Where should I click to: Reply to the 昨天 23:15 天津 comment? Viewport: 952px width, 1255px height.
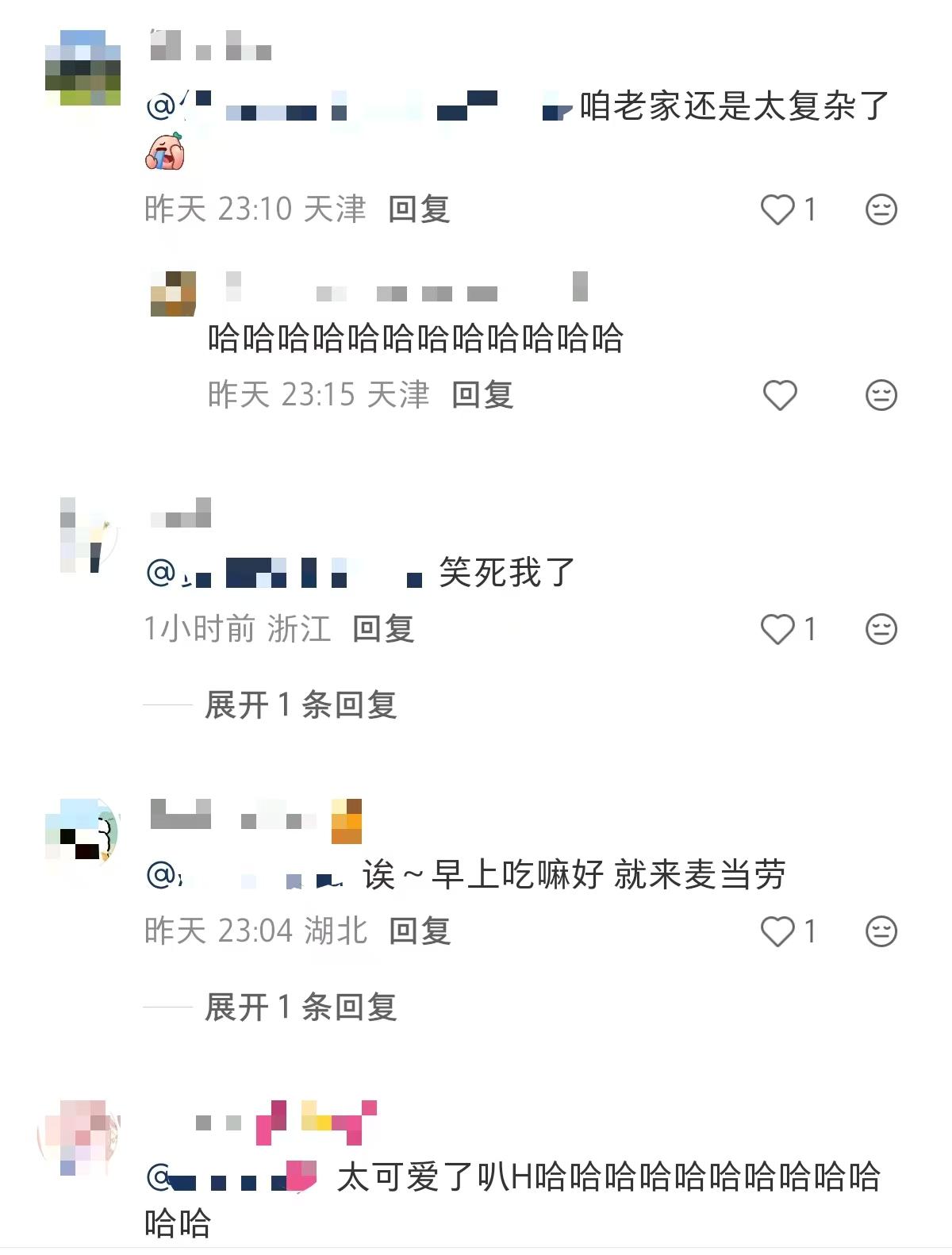pyautogui.click(x=482, y=394)
